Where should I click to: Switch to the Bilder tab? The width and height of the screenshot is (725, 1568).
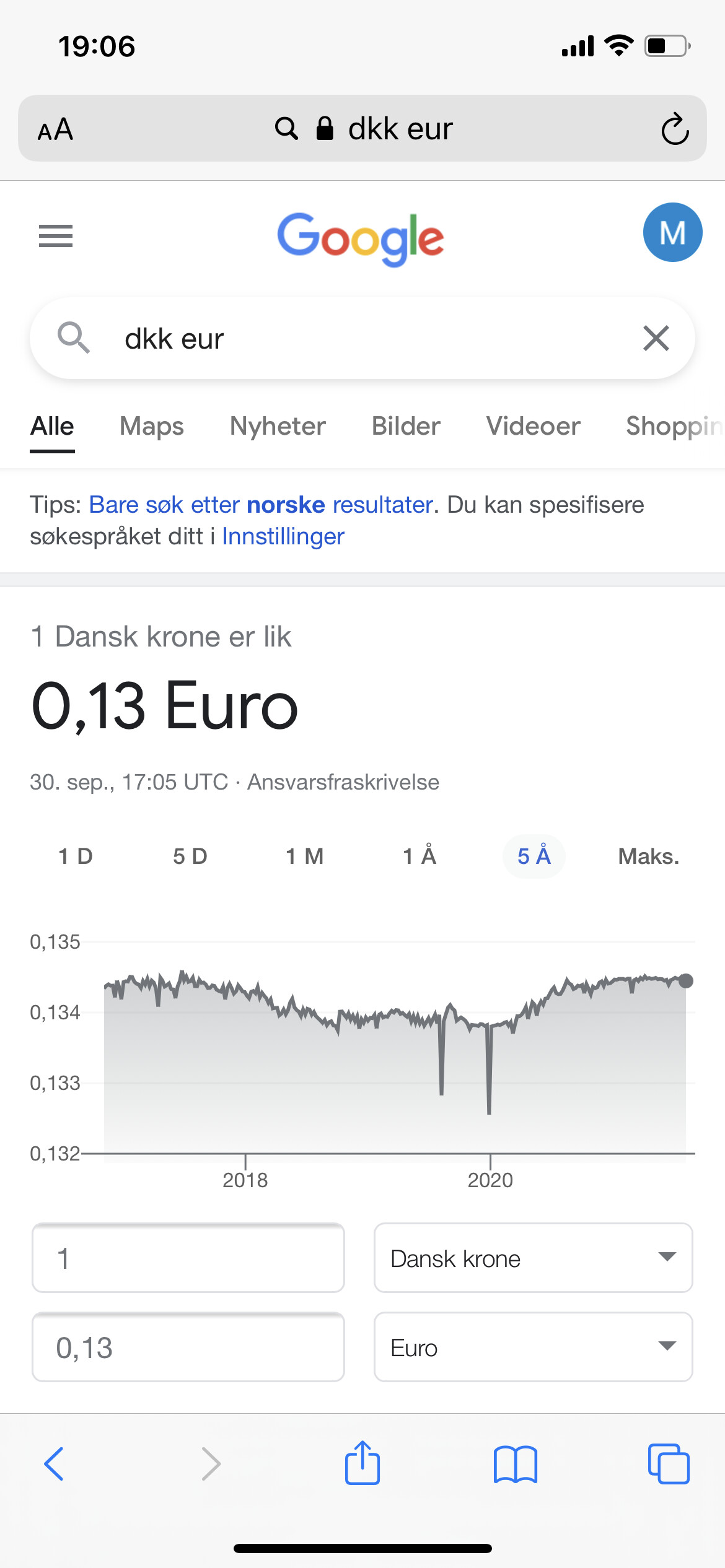(406, 426)
